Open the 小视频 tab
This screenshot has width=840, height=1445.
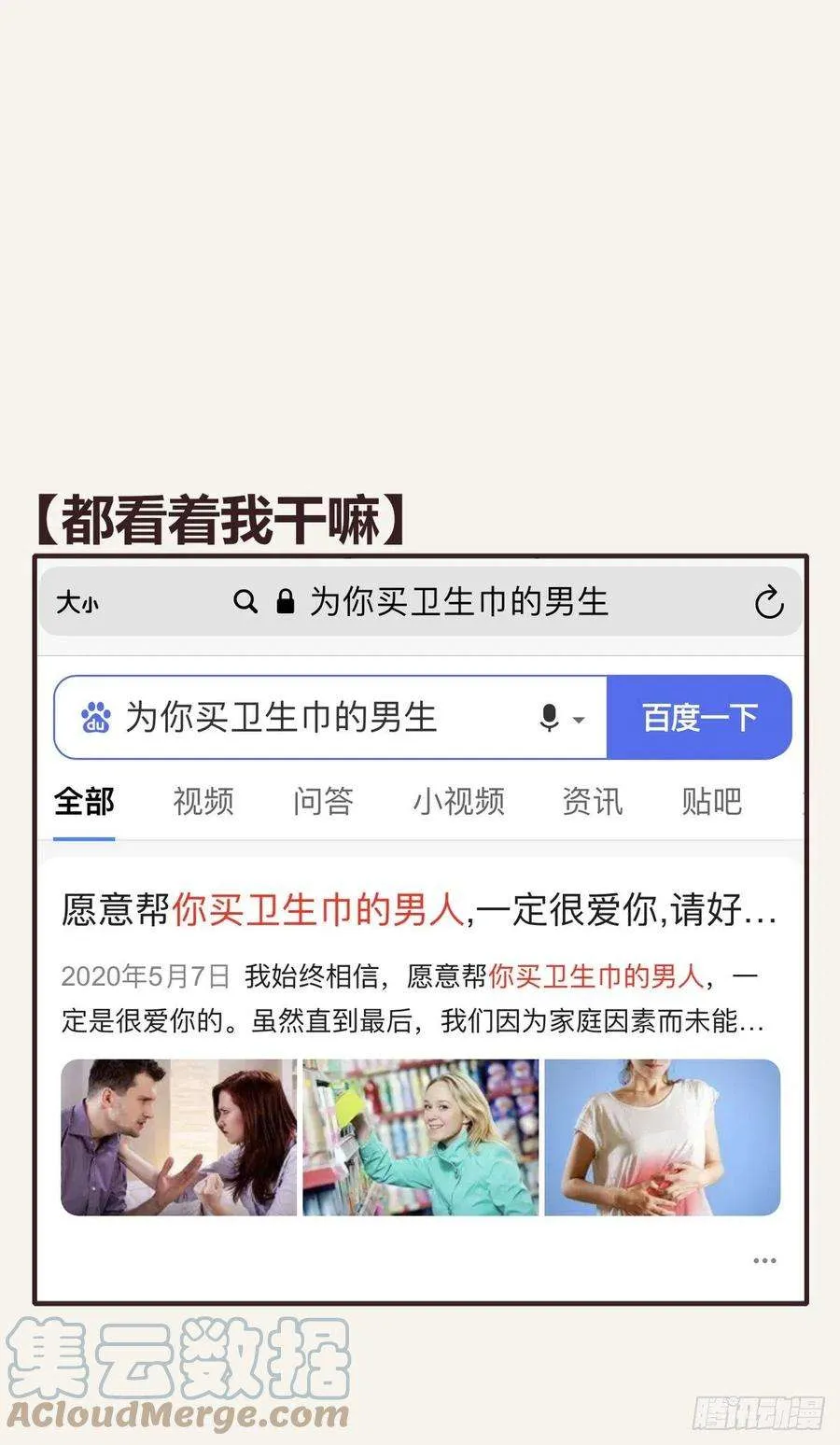point(460,803)
